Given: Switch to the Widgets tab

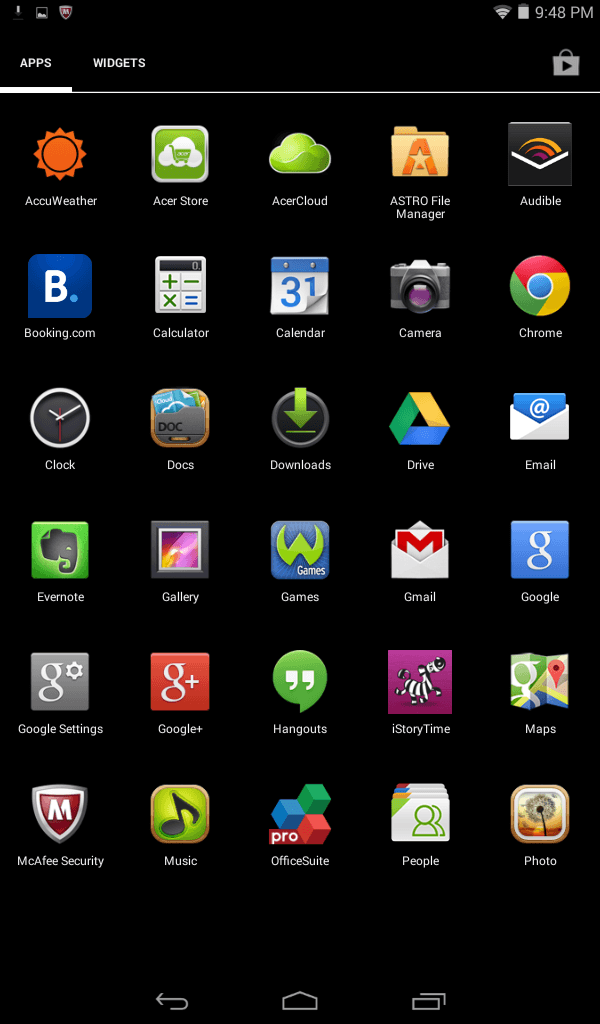Looking at the screenshot, I should pyautogui.click(x=119, y=63).
